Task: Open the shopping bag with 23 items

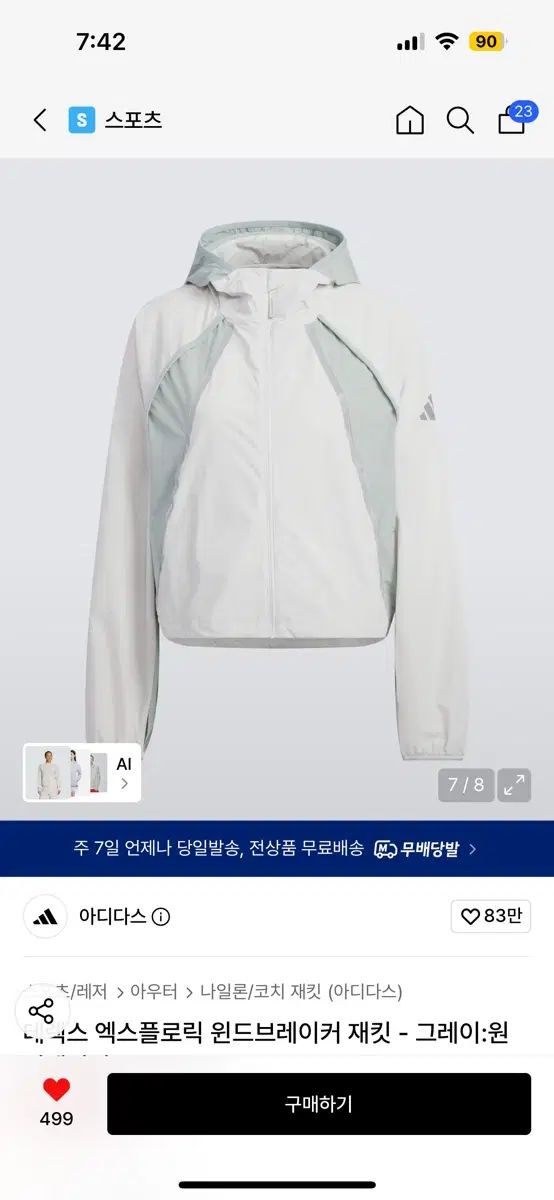Action: click(x=514, y=118)
